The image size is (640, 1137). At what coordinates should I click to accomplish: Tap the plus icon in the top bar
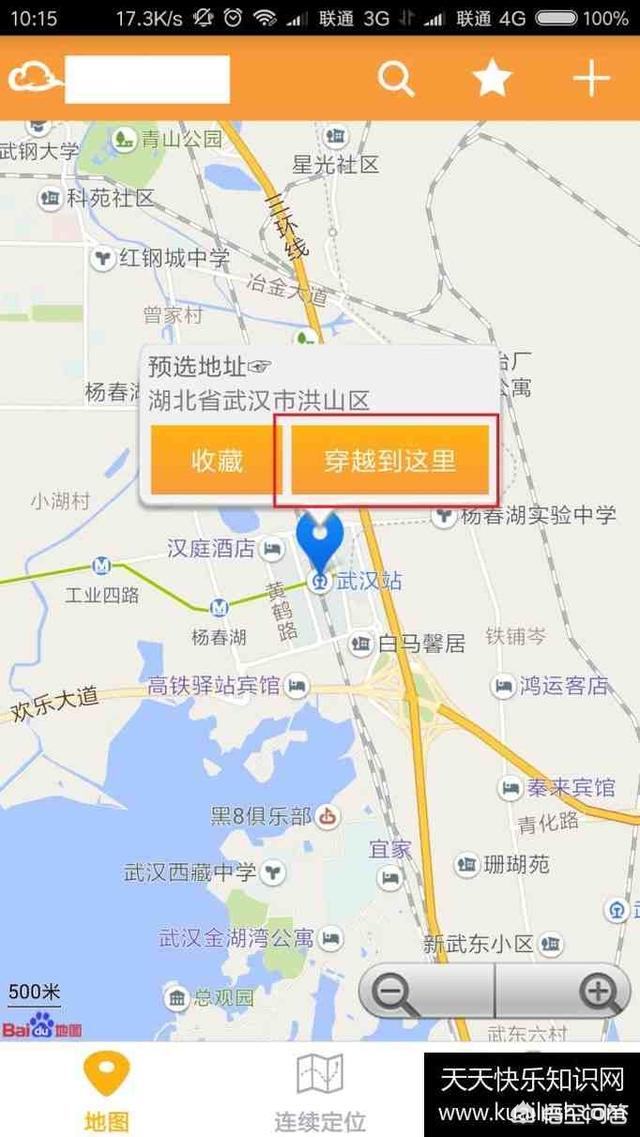click(x=591, y=78)
